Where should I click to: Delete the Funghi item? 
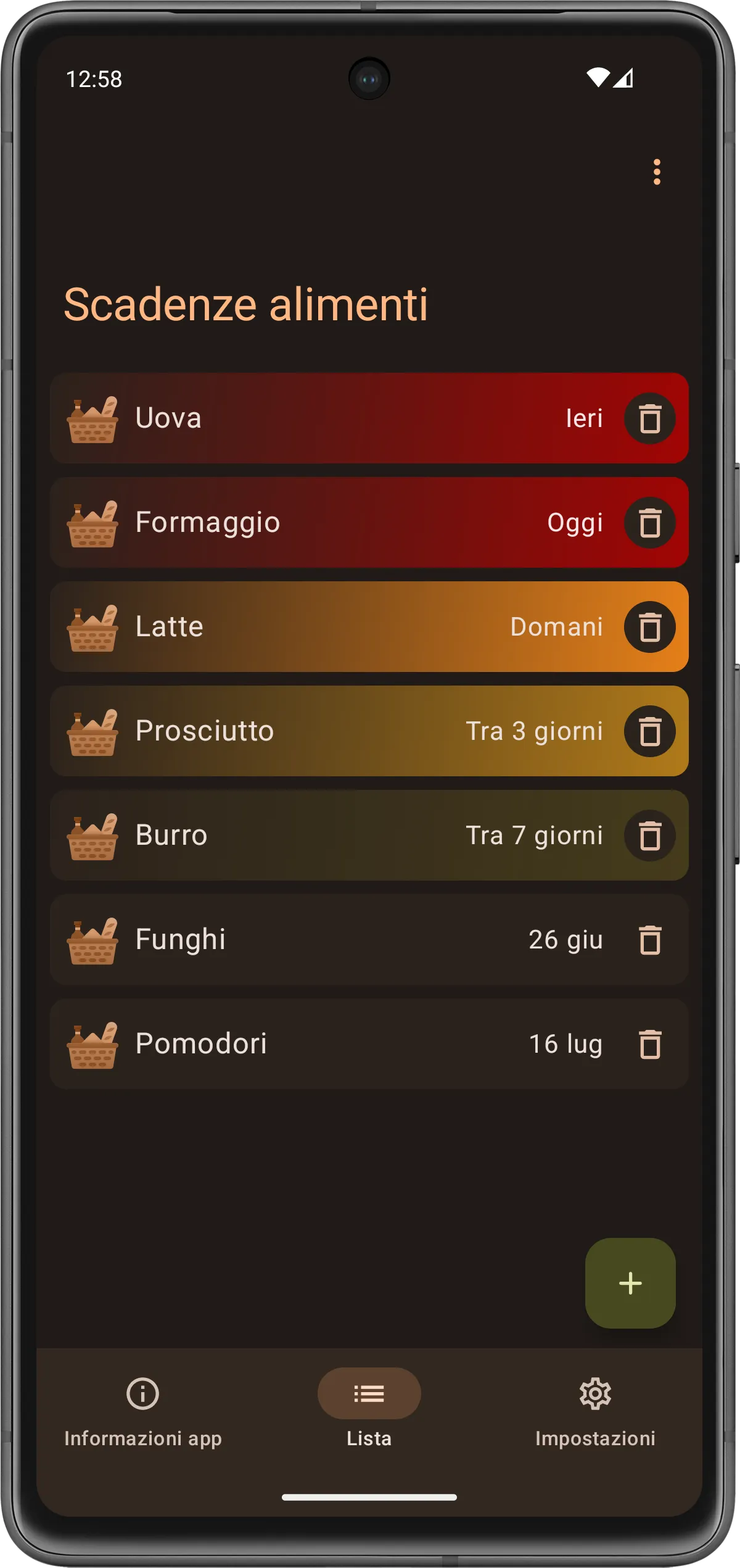coord(649,940)
